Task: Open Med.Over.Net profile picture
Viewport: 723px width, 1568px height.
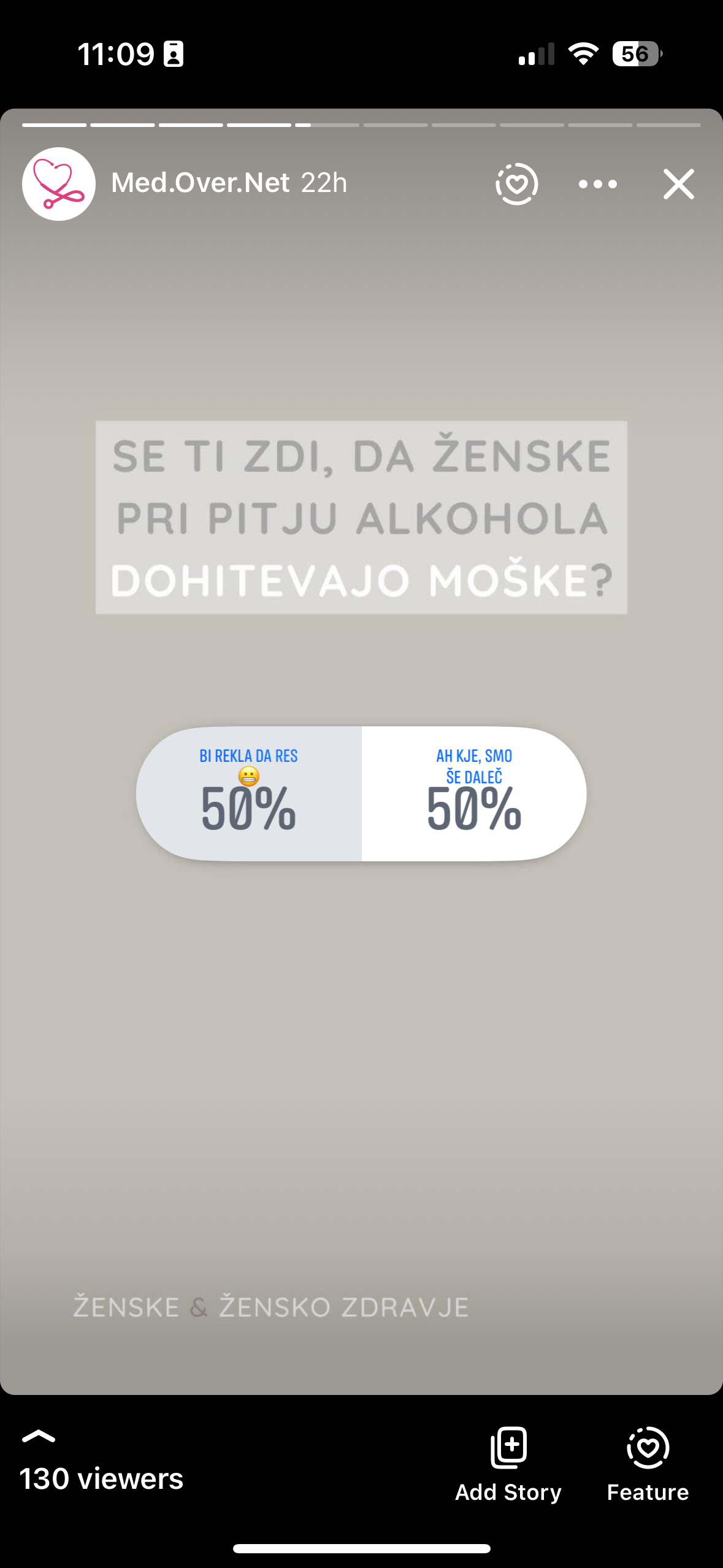Action: 59,184
